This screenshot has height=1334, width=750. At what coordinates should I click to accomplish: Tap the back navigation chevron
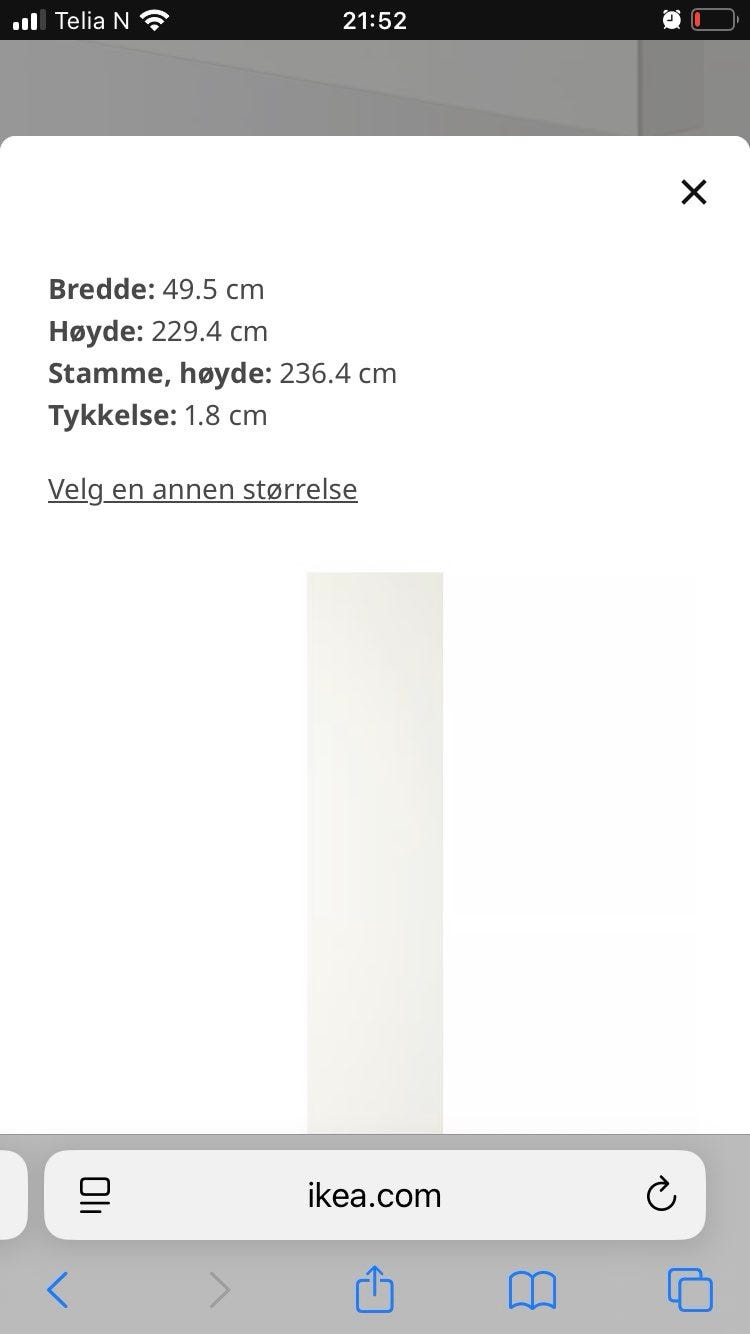(x=57, y=1289)
